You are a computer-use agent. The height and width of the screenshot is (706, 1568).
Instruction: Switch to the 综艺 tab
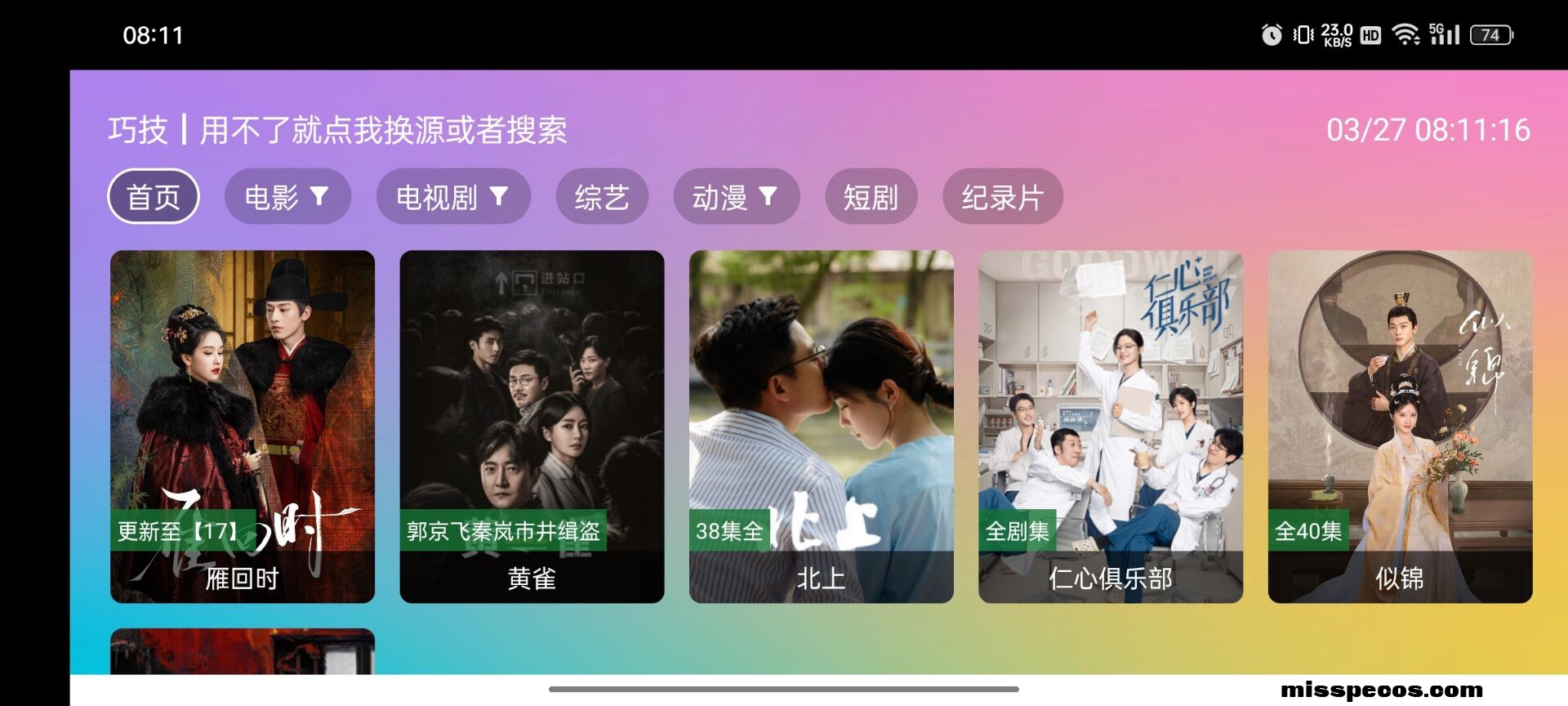602,197
